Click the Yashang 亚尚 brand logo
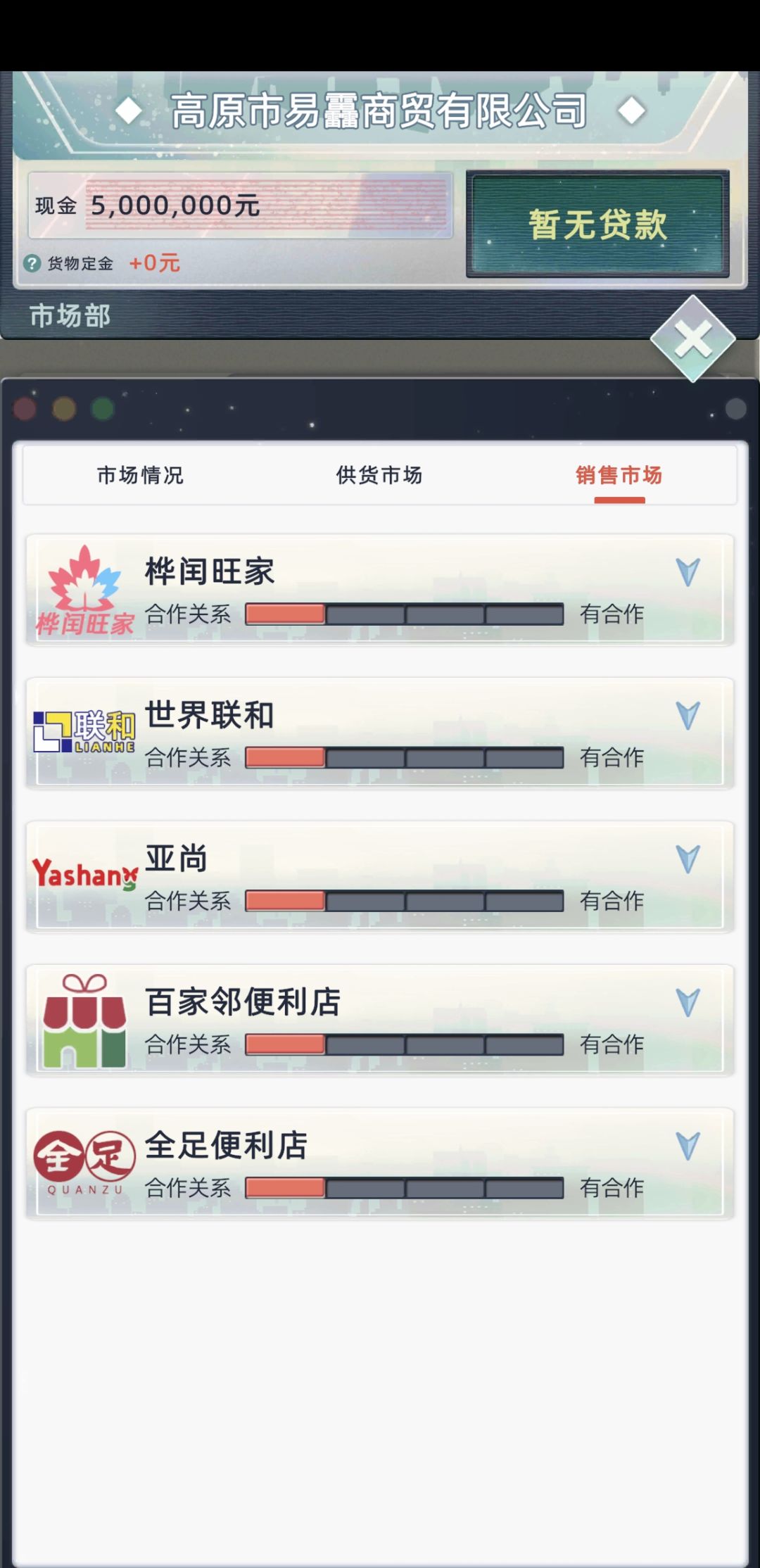The height and width of the screenshot is (1568, 760). click(84, 875)
